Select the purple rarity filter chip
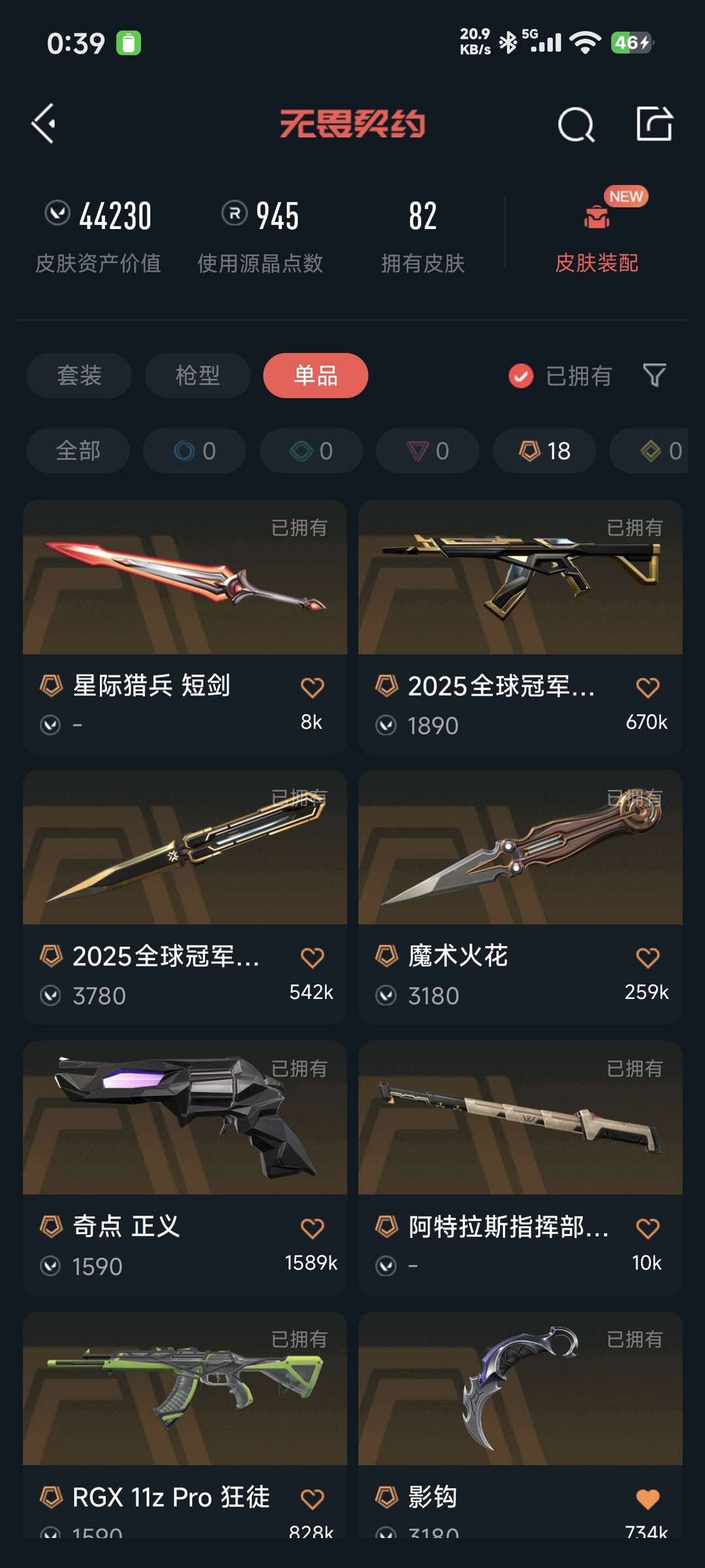 427,451
